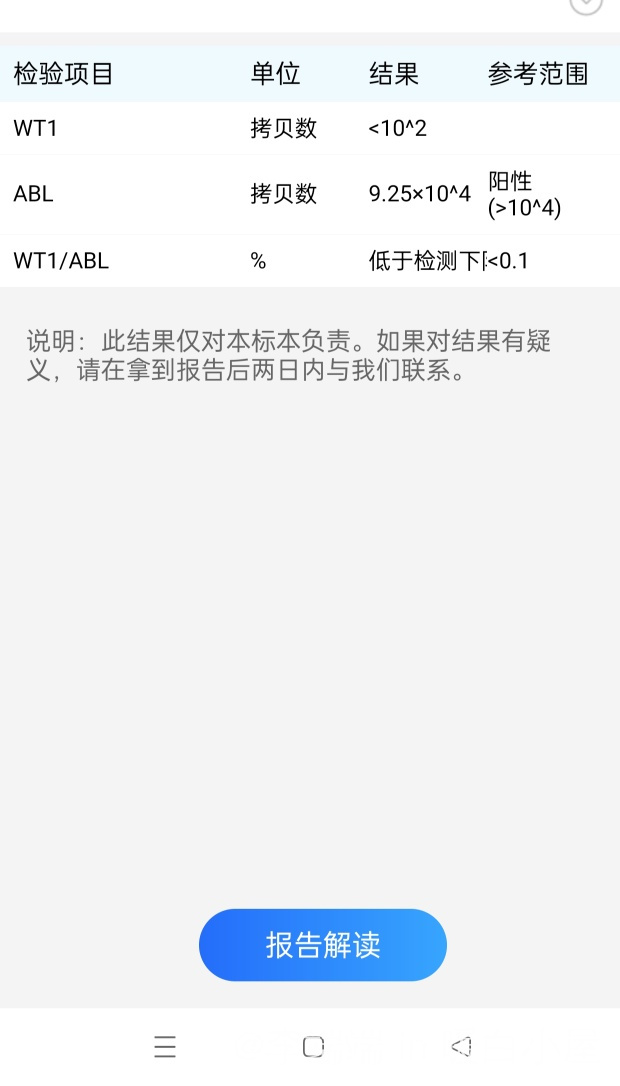Tap the system back button

click(x=461, y=1046)
